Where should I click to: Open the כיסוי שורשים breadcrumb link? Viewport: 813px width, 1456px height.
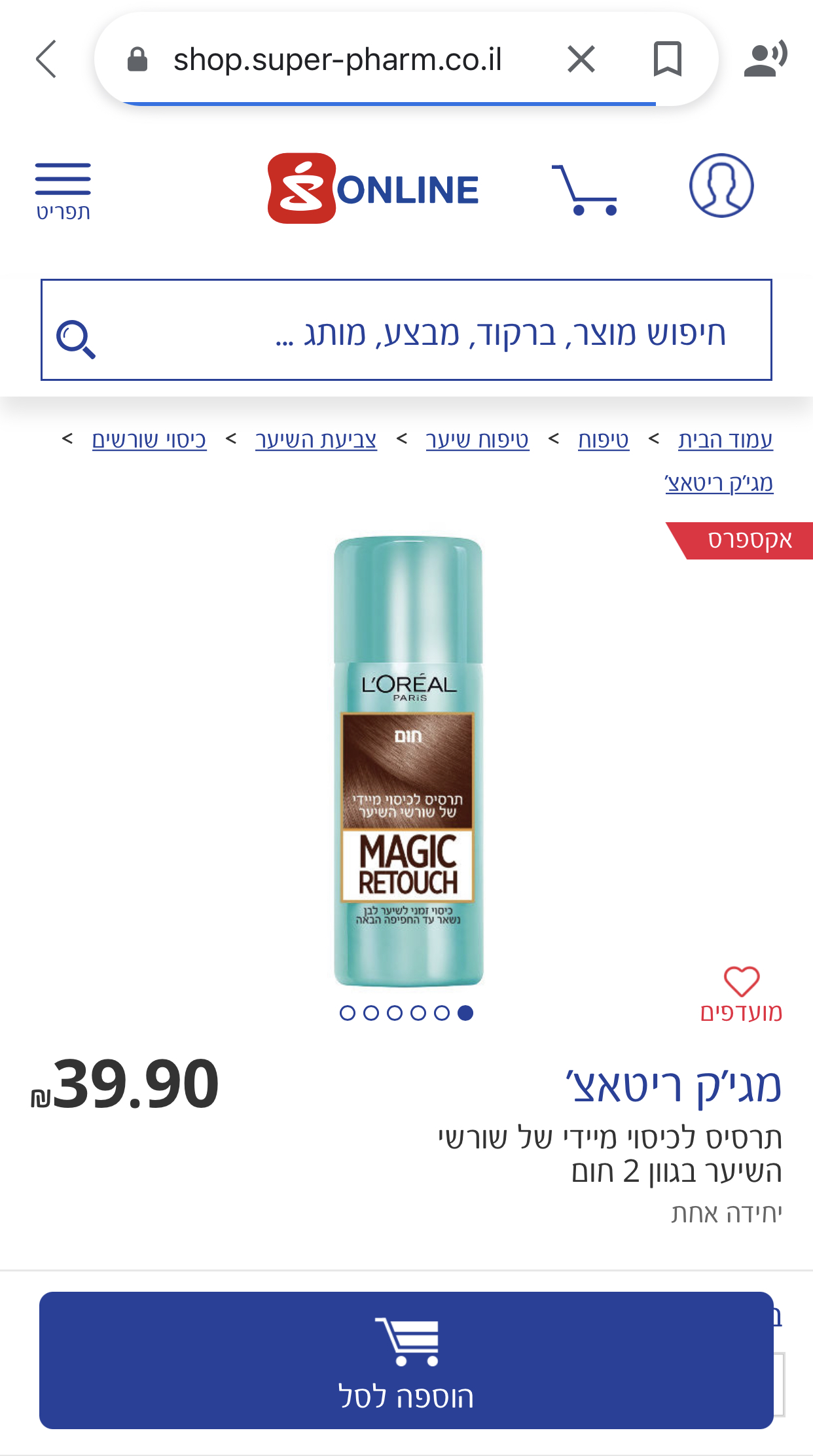(x=149, y=440)
